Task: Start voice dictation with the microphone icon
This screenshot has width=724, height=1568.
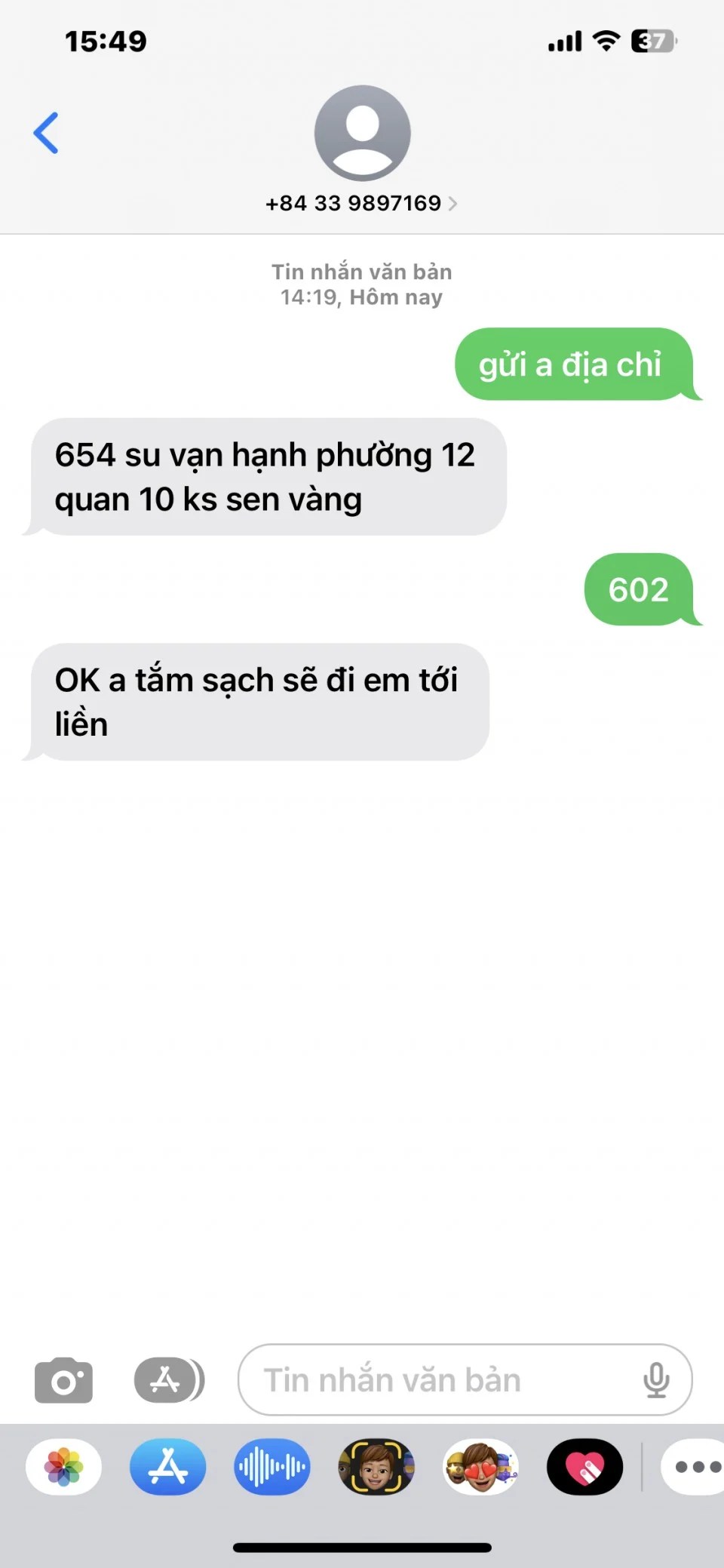Action: pyautogui.click(x=656, y=1380)
